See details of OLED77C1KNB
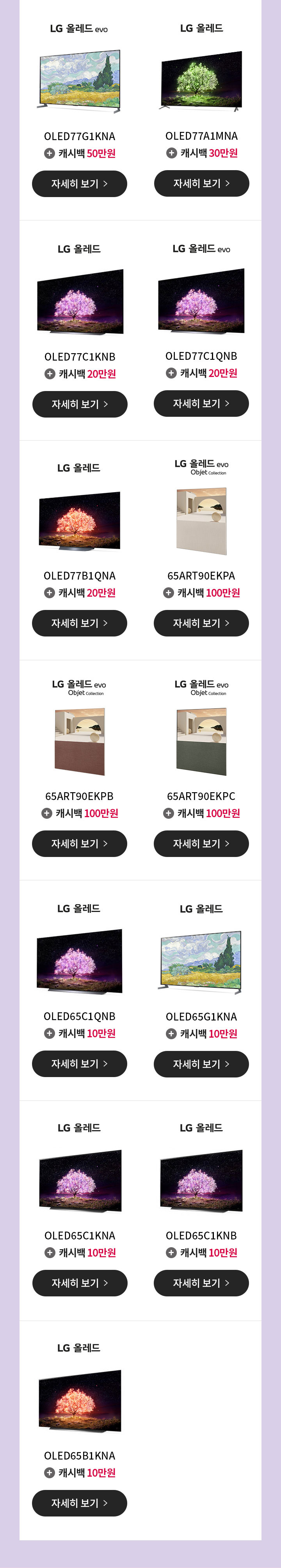Viewport: 281px width, 1568px height. tap(80, 404)
